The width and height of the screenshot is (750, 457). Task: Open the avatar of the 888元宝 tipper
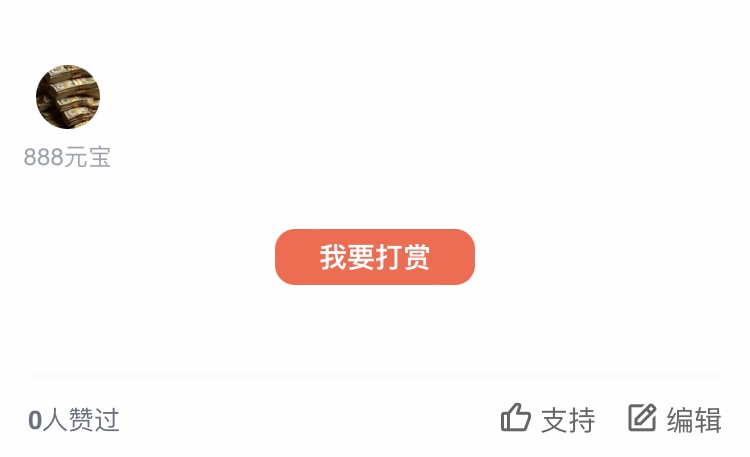[x=68, y=97]
